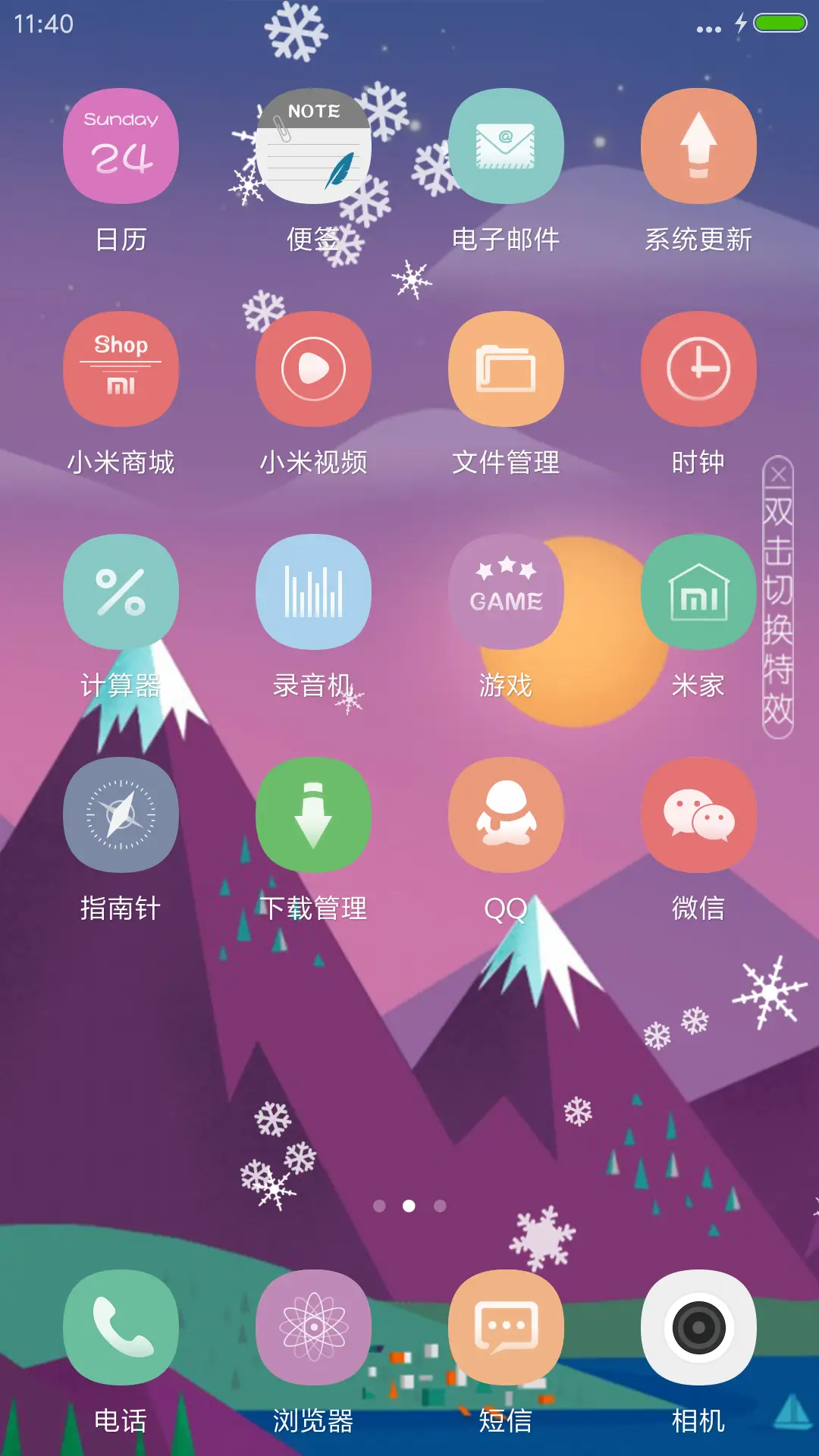Open the 指南针 compass app

click(x=121, y=814)
